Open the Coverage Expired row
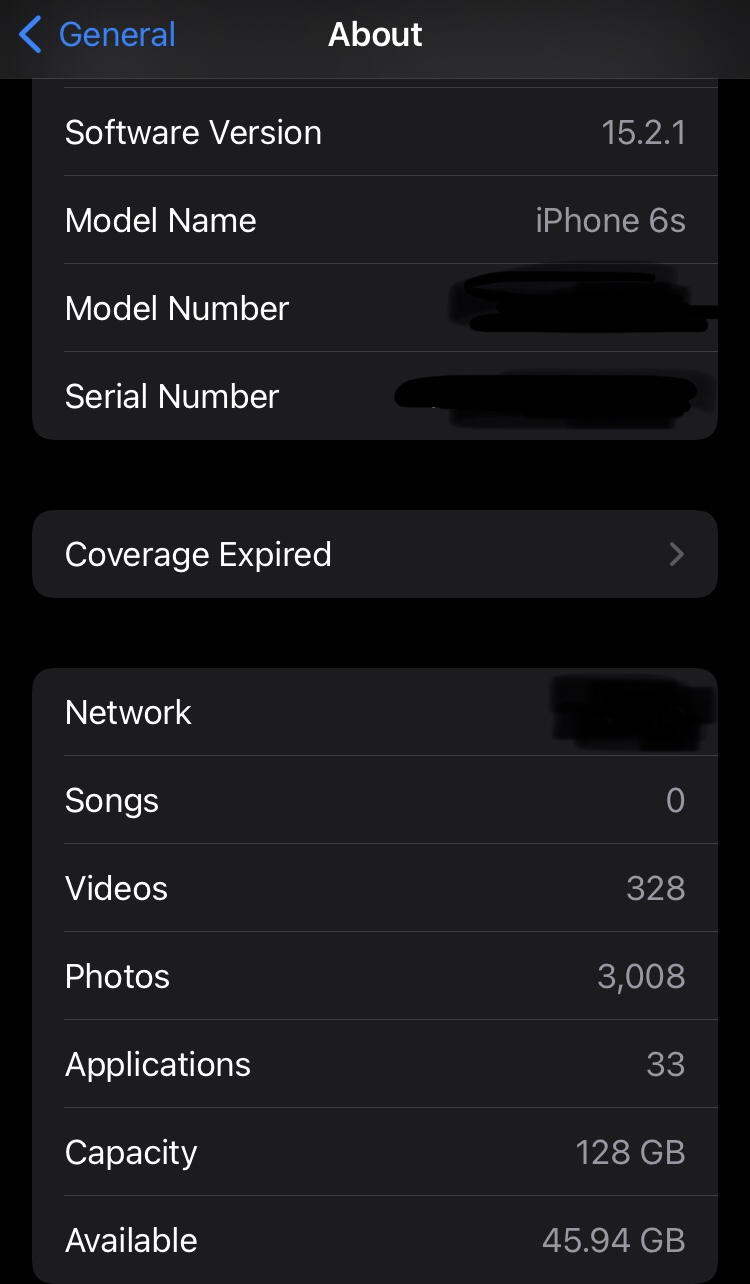The image size is (750, 1284). coord(374,554)
